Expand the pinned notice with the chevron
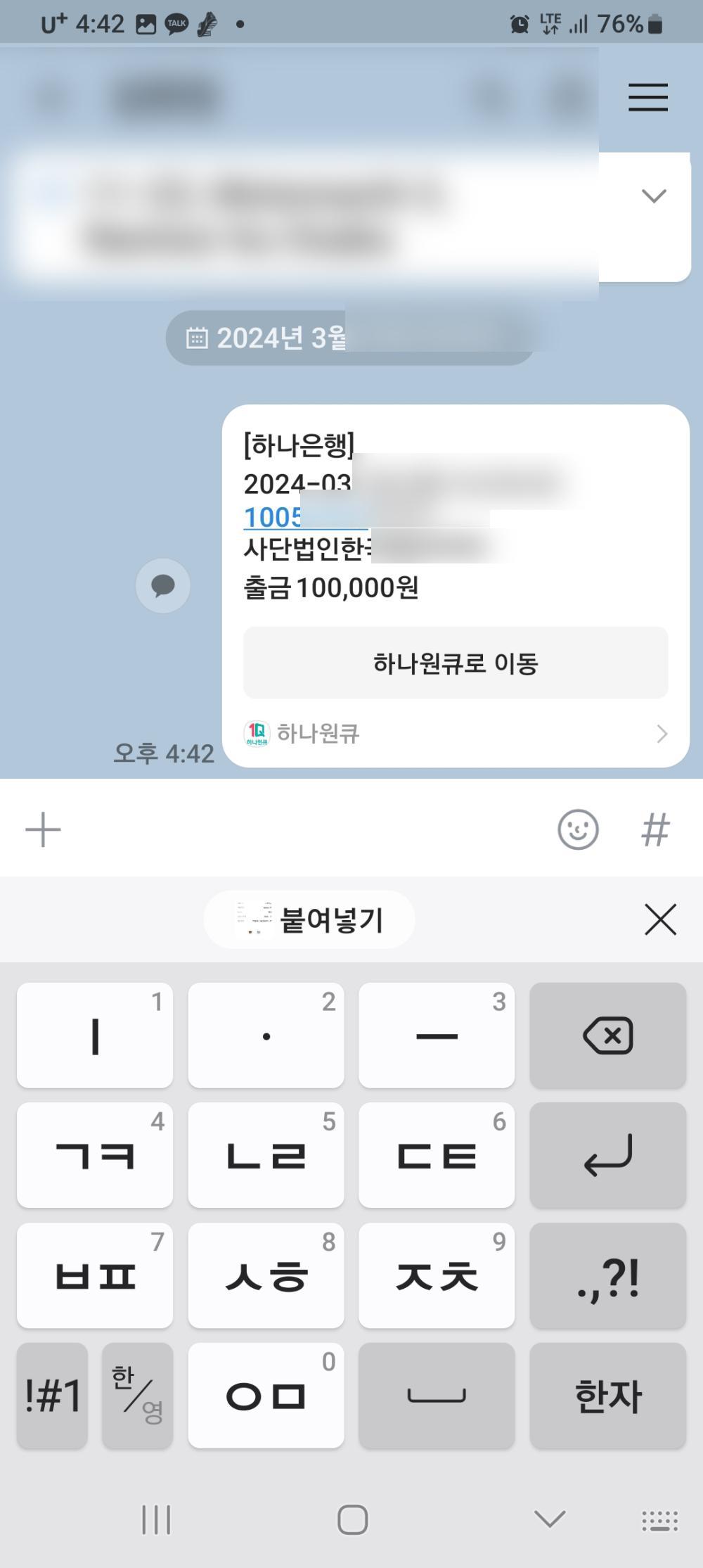Image resolution: width=703 pixels, height=1568 pixels. pyautogui.click(x=654, y=196)
